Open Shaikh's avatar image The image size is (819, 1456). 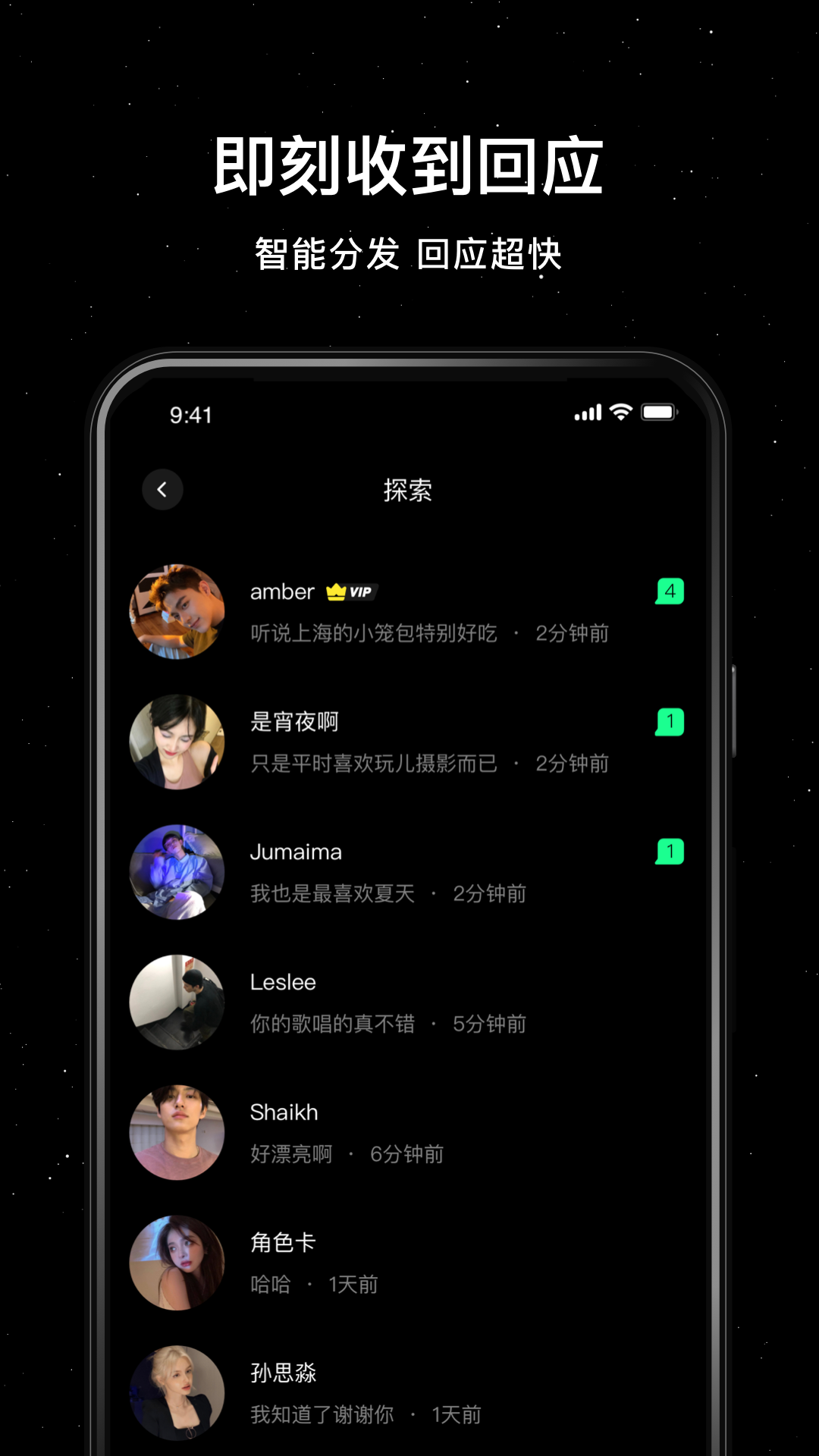[176, 1132]
